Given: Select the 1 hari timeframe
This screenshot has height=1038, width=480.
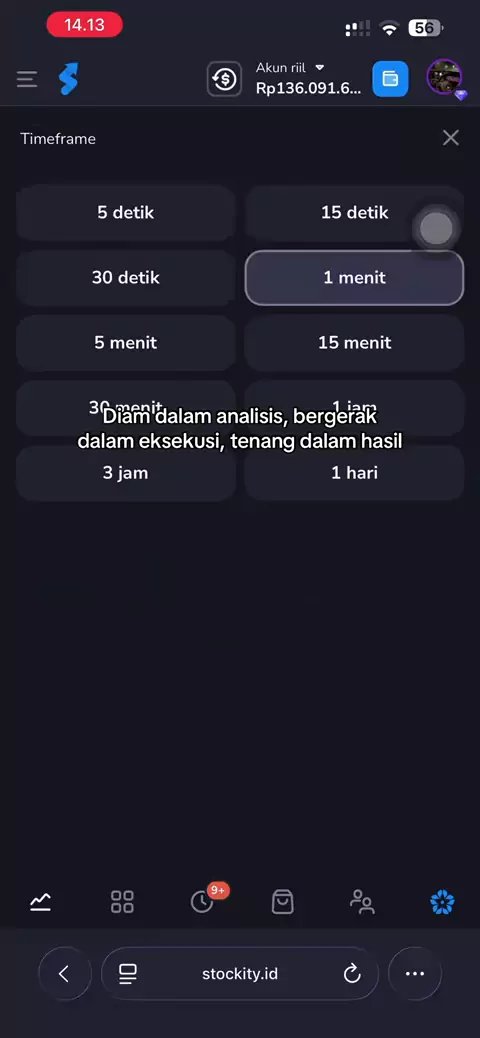Looking at the screenshot, I should pyautogui.click(x=354, y=473).
